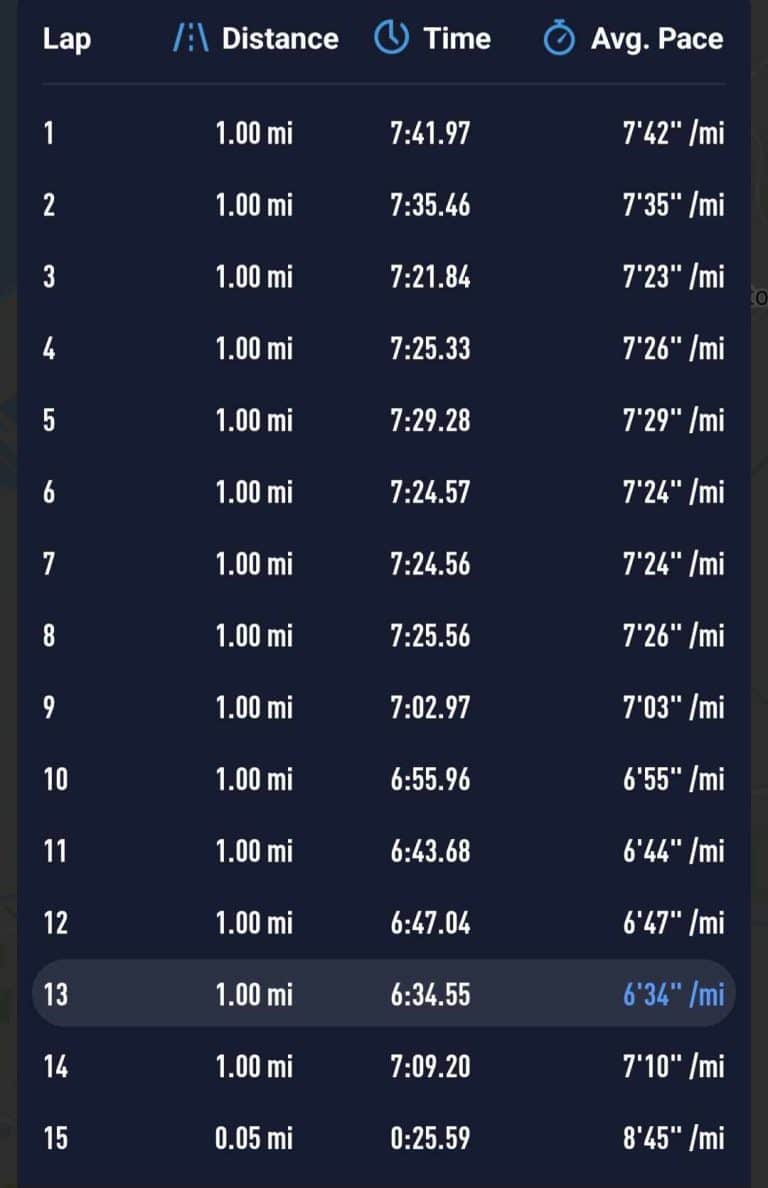Select lap 10 with time 6:55.96
Viewport: 768px width, 1188px height.
tap(384, 779)
